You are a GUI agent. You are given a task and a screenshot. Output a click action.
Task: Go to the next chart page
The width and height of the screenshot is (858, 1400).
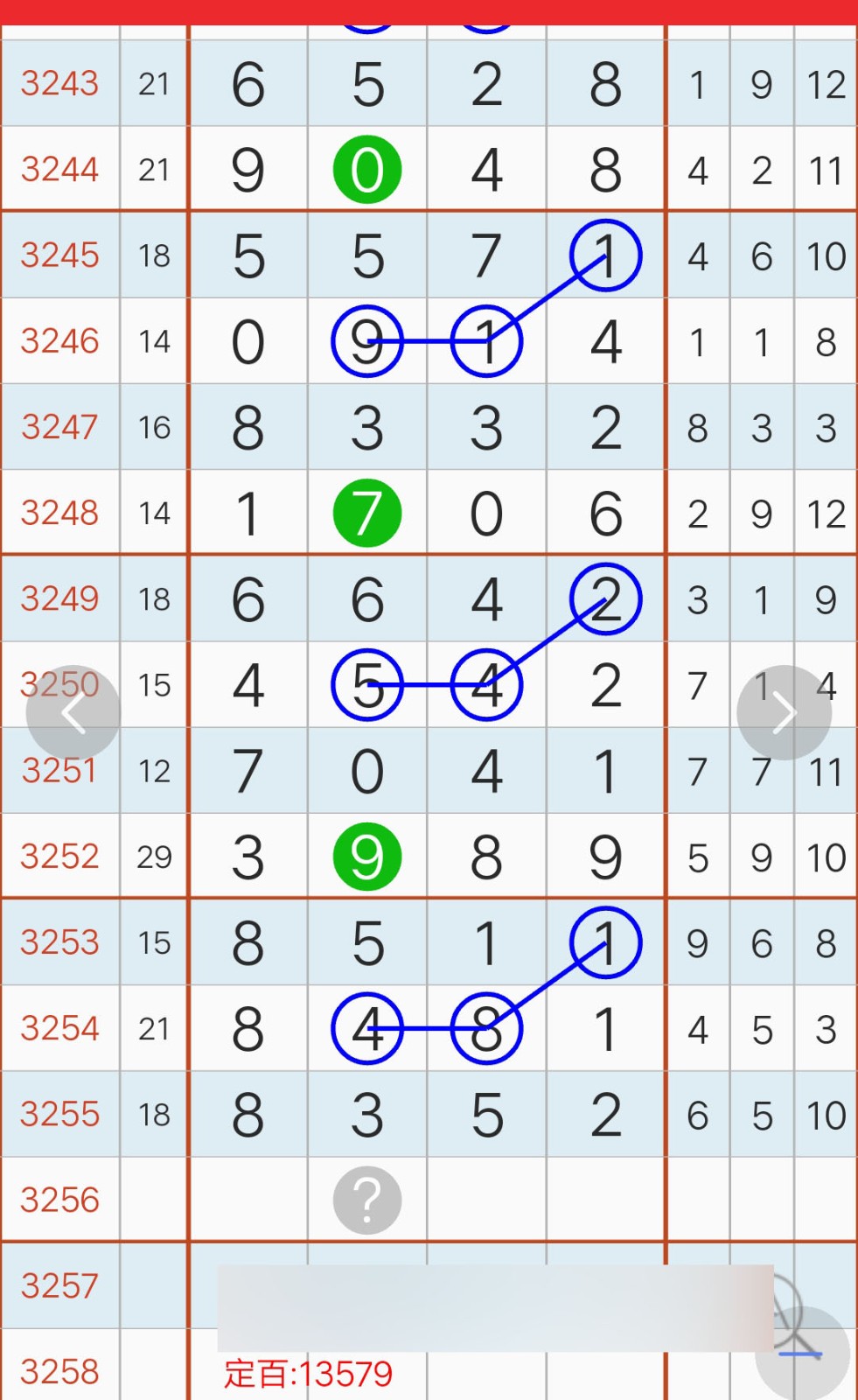tap(784, 713)
